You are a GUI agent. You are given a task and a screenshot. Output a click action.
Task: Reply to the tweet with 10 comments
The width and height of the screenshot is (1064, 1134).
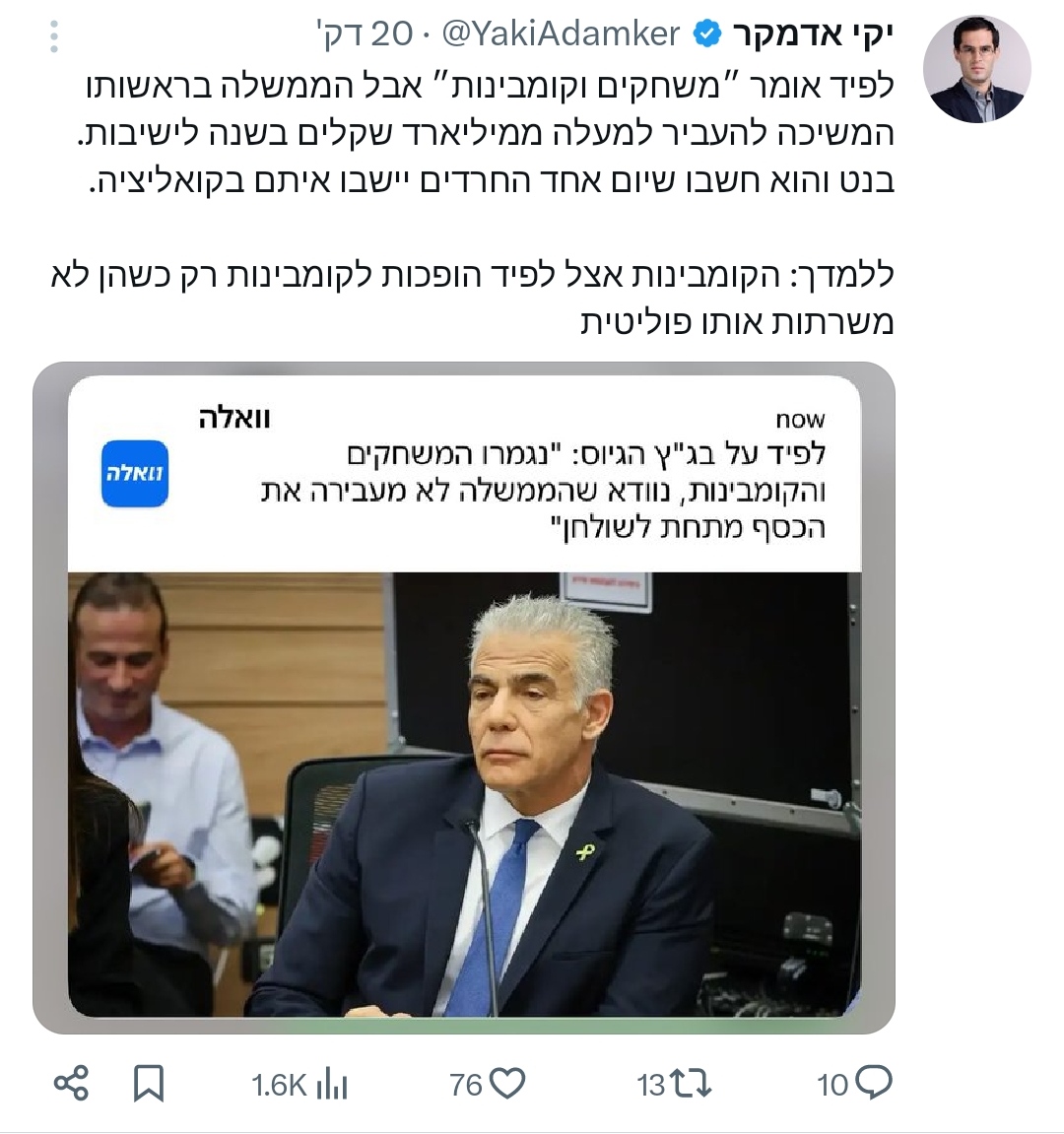point(872,1083)
